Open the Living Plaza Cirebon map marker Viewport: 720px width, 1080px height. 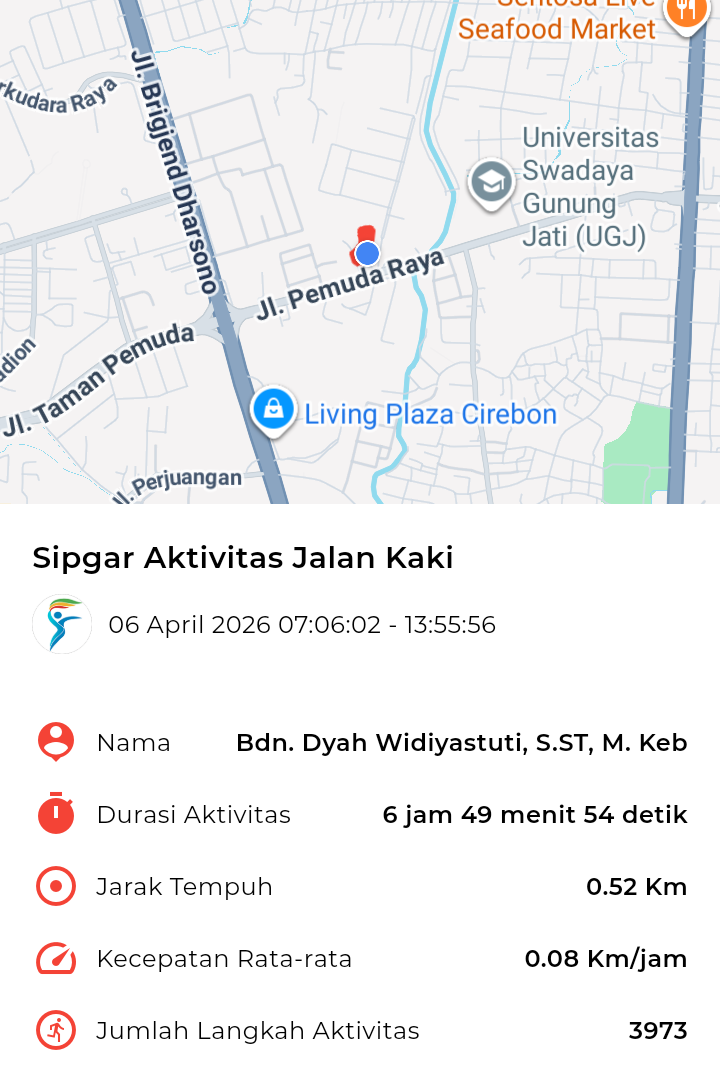coord(273,409)
